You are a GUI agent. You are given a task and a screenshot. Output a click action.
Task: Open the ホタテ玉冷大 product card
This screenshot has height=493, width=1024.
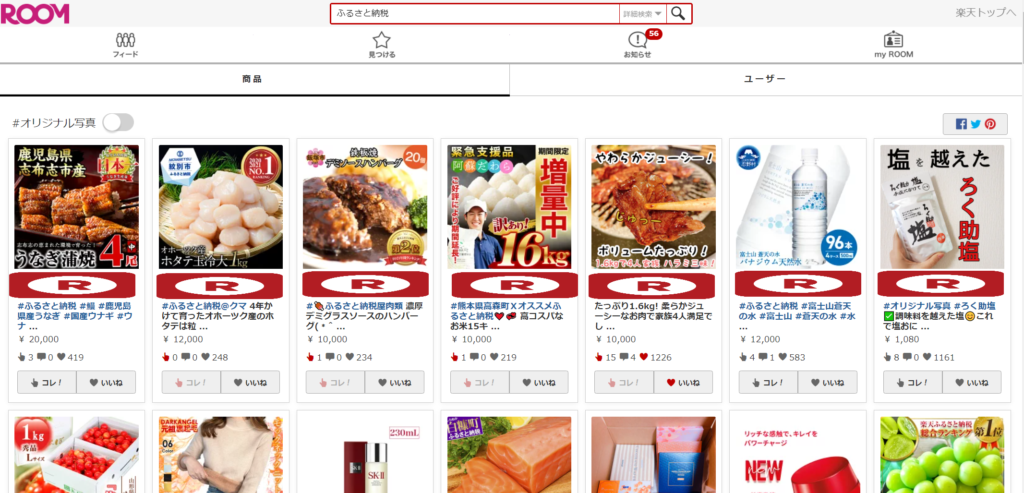tap(220, 208)
